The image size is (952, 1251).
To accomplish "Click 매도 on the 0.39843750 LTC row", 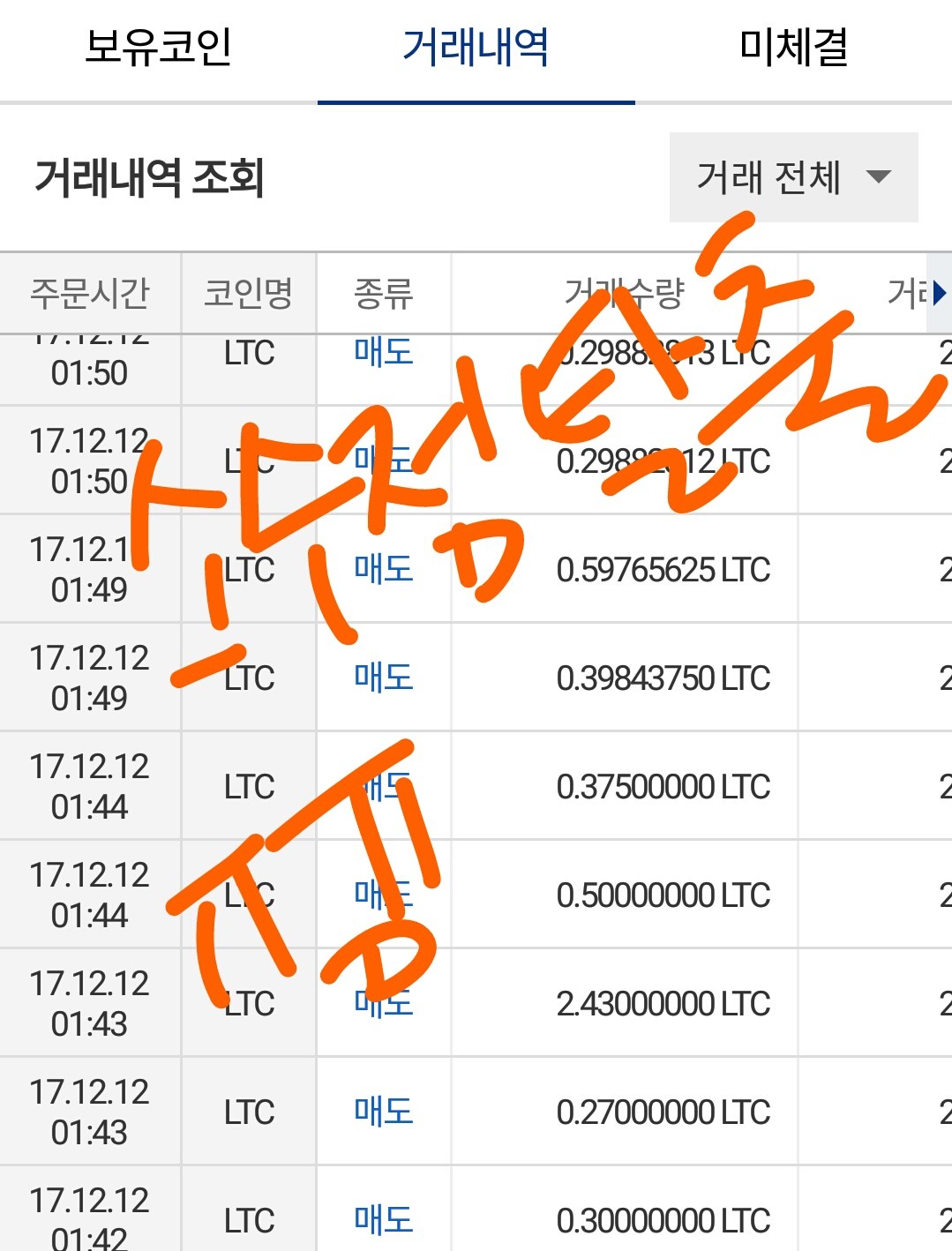I will point(383,678).
